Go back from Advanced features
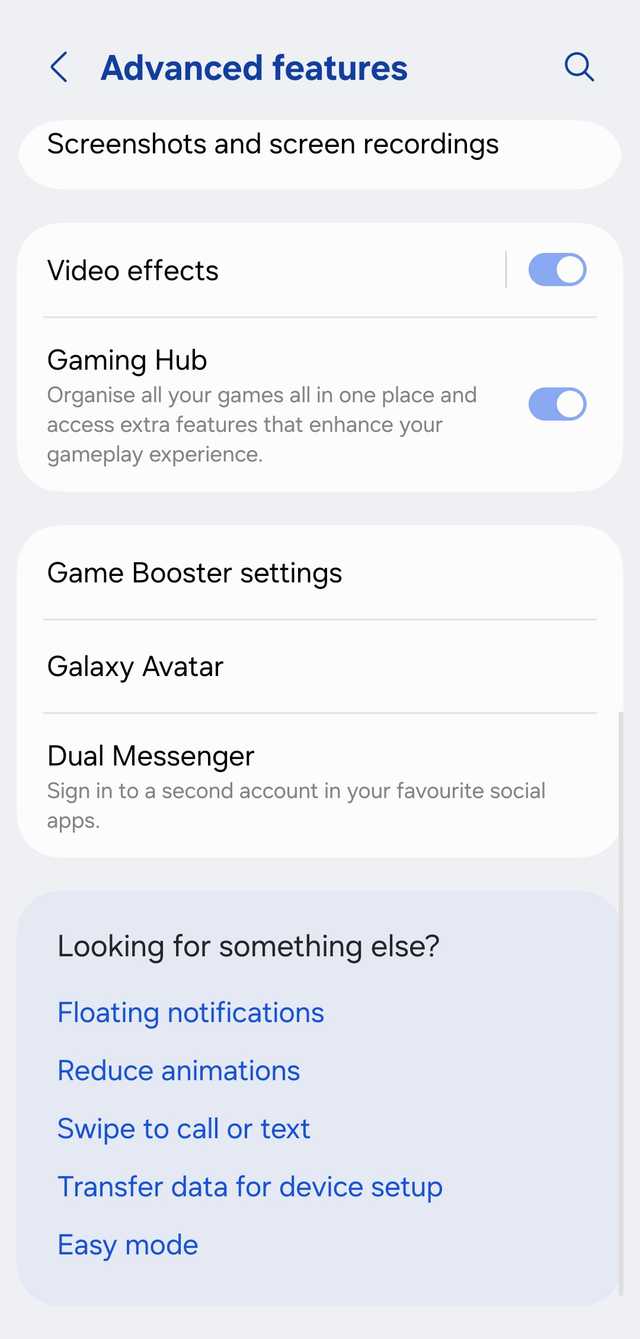640x1339 pixels. point(59,68)
